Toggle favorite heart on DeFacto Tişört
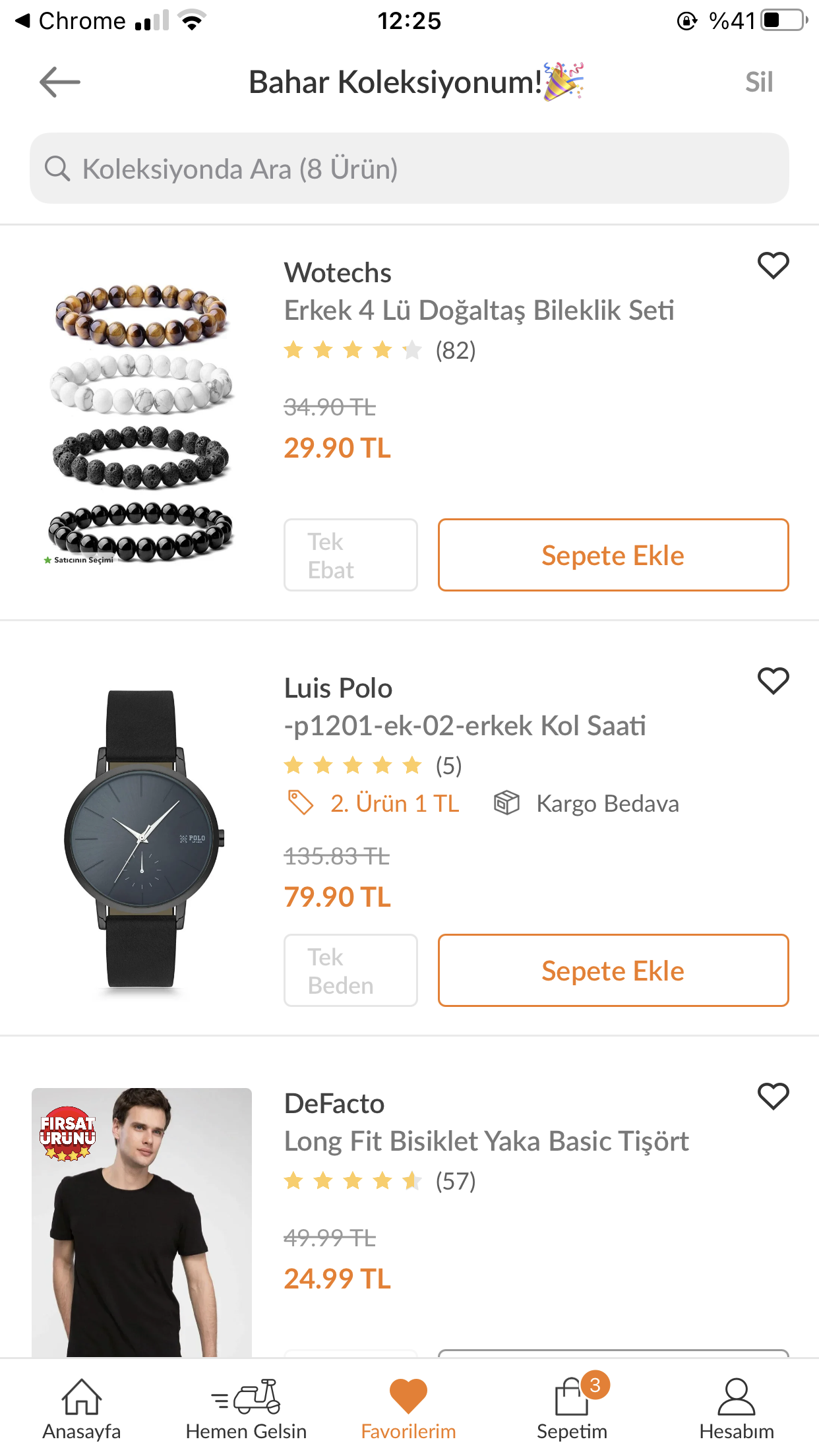Viewport: 819px width, 1456px height. pos(773,1097)
